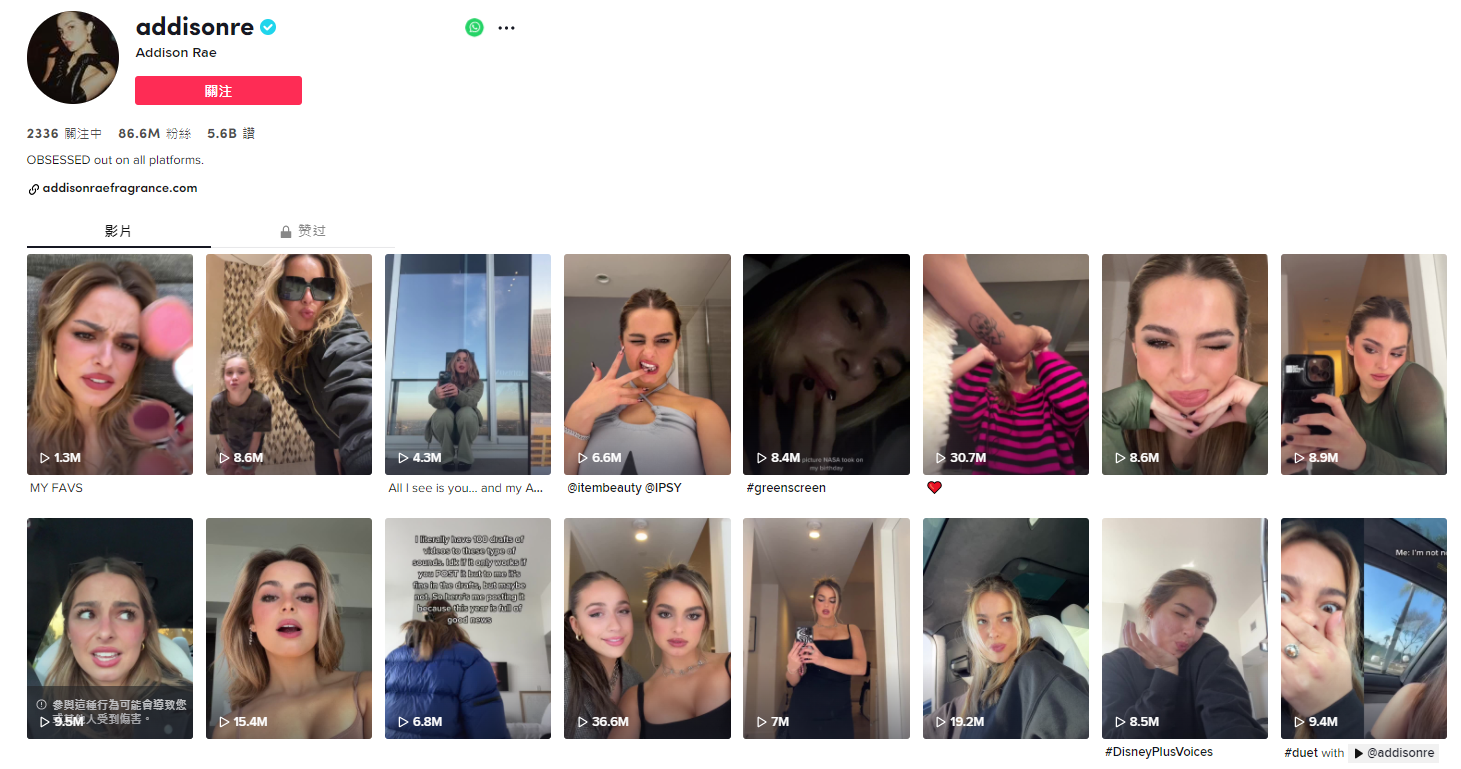
Task: Play the 100 drafts text video
Action: click(467, 628)
